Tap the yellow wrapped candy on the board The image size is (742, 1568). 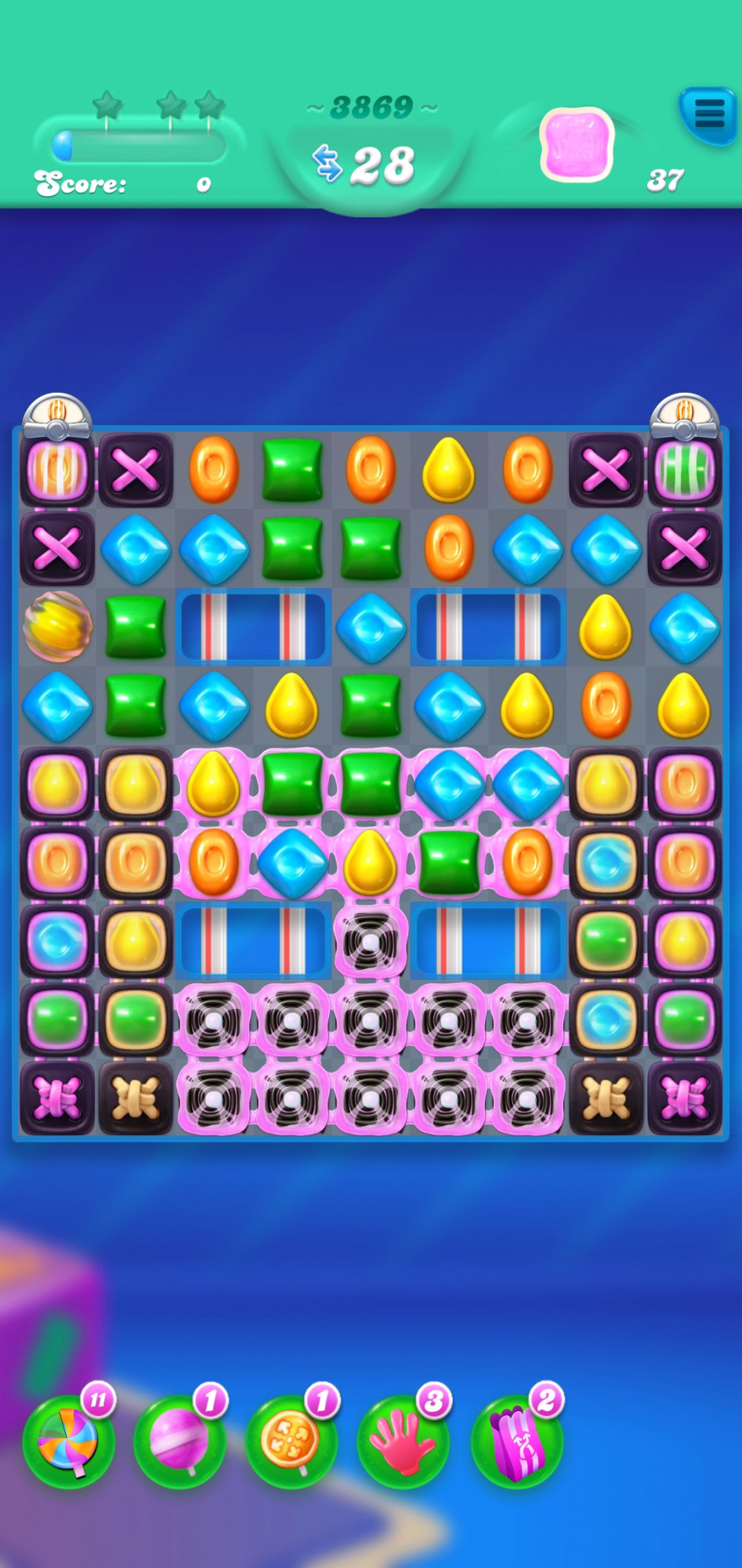(x=57, y=626)
